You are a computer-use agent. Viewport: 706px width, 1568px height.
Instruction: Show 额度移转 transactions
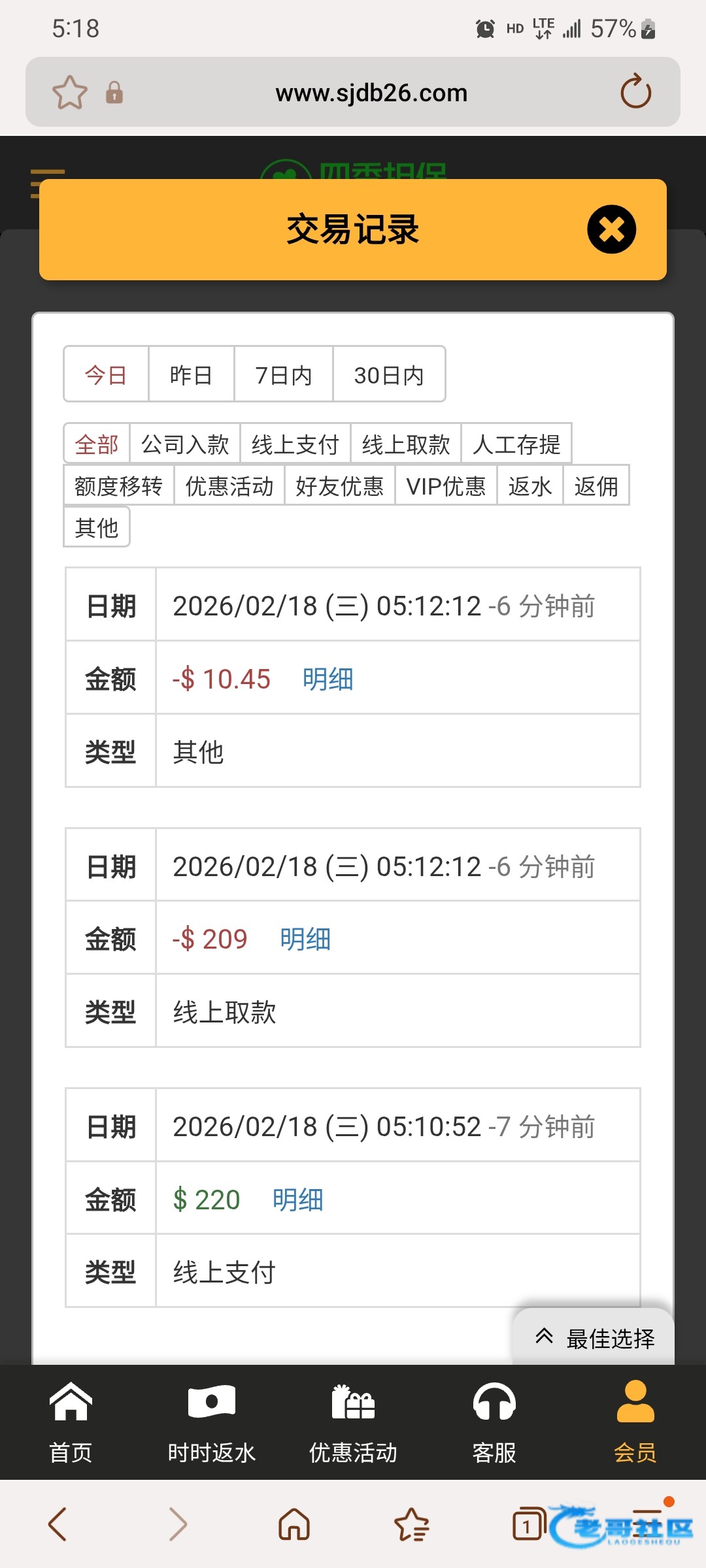click(x=118, y=485)
